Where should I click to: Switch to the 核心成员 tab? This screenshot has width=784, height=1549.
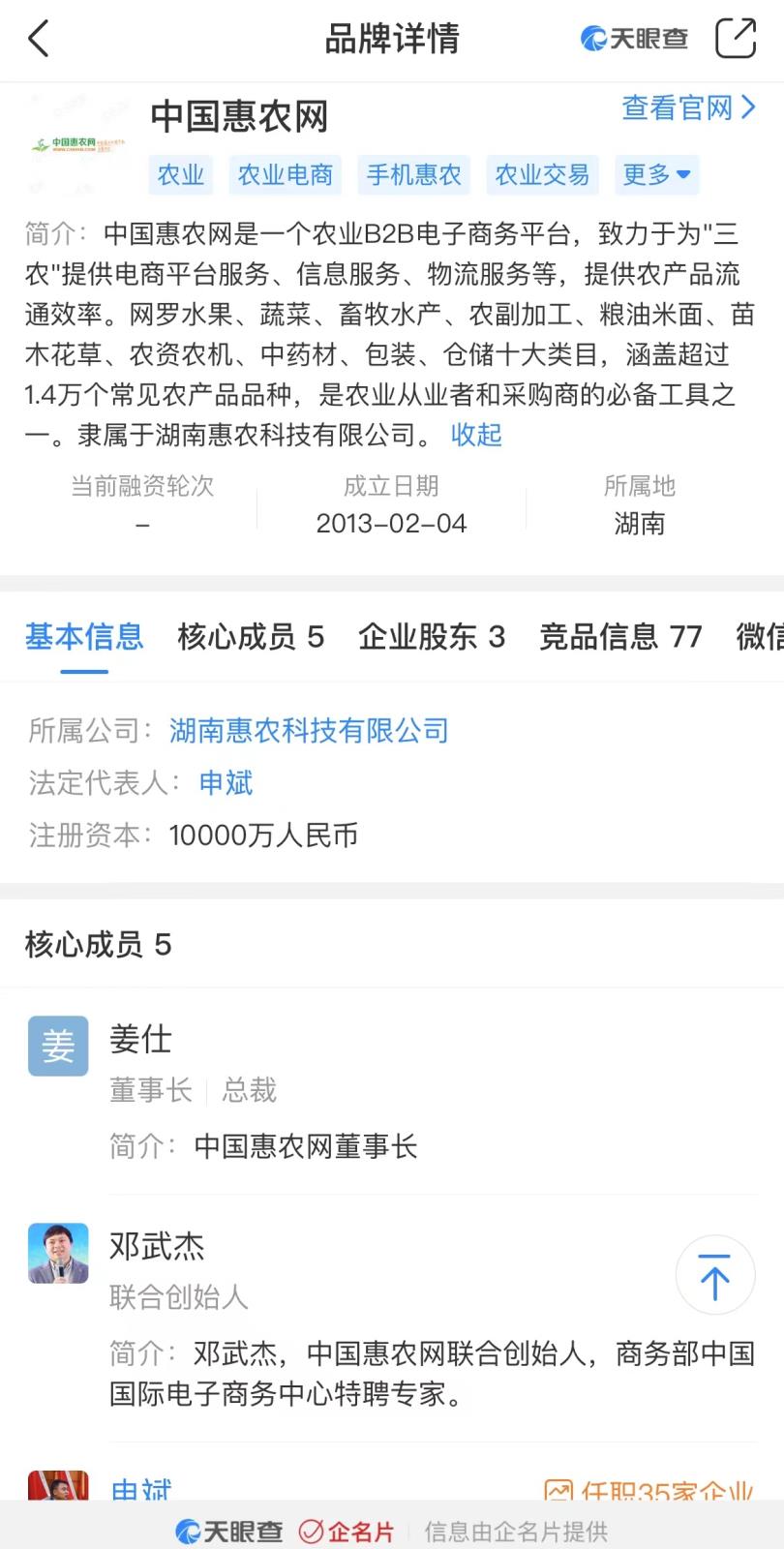click(251, 637)
